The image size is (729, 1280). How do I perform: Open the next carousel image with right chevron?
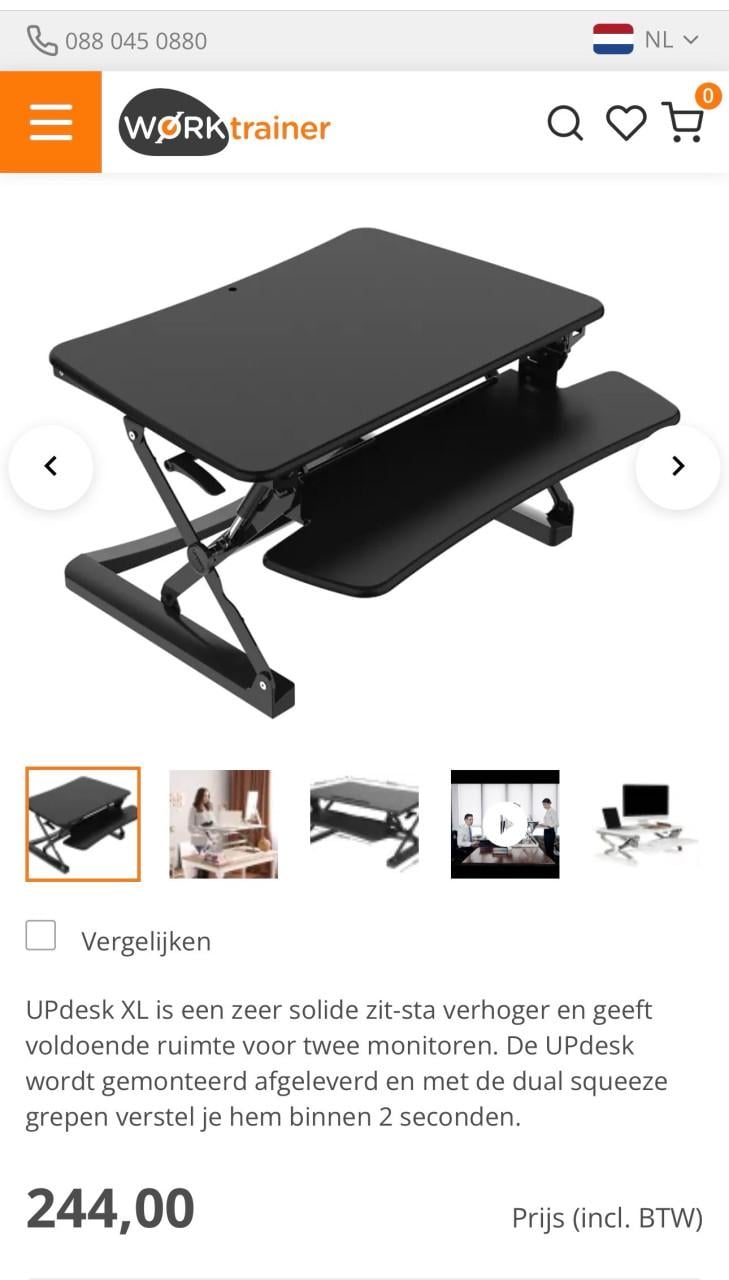tap(678, 466)
